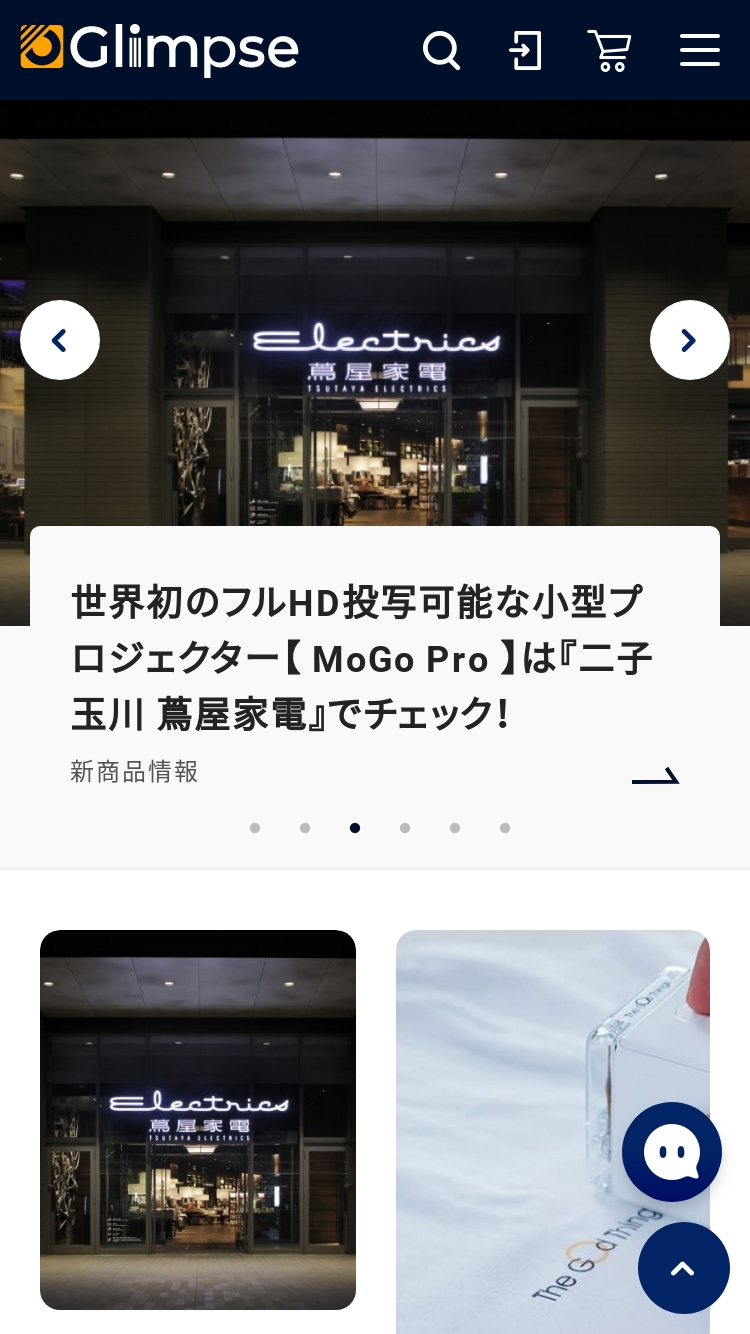Jump to the first carousel dot
Image resolution: width=750 pixels, height=1334 pixels.
255,828
